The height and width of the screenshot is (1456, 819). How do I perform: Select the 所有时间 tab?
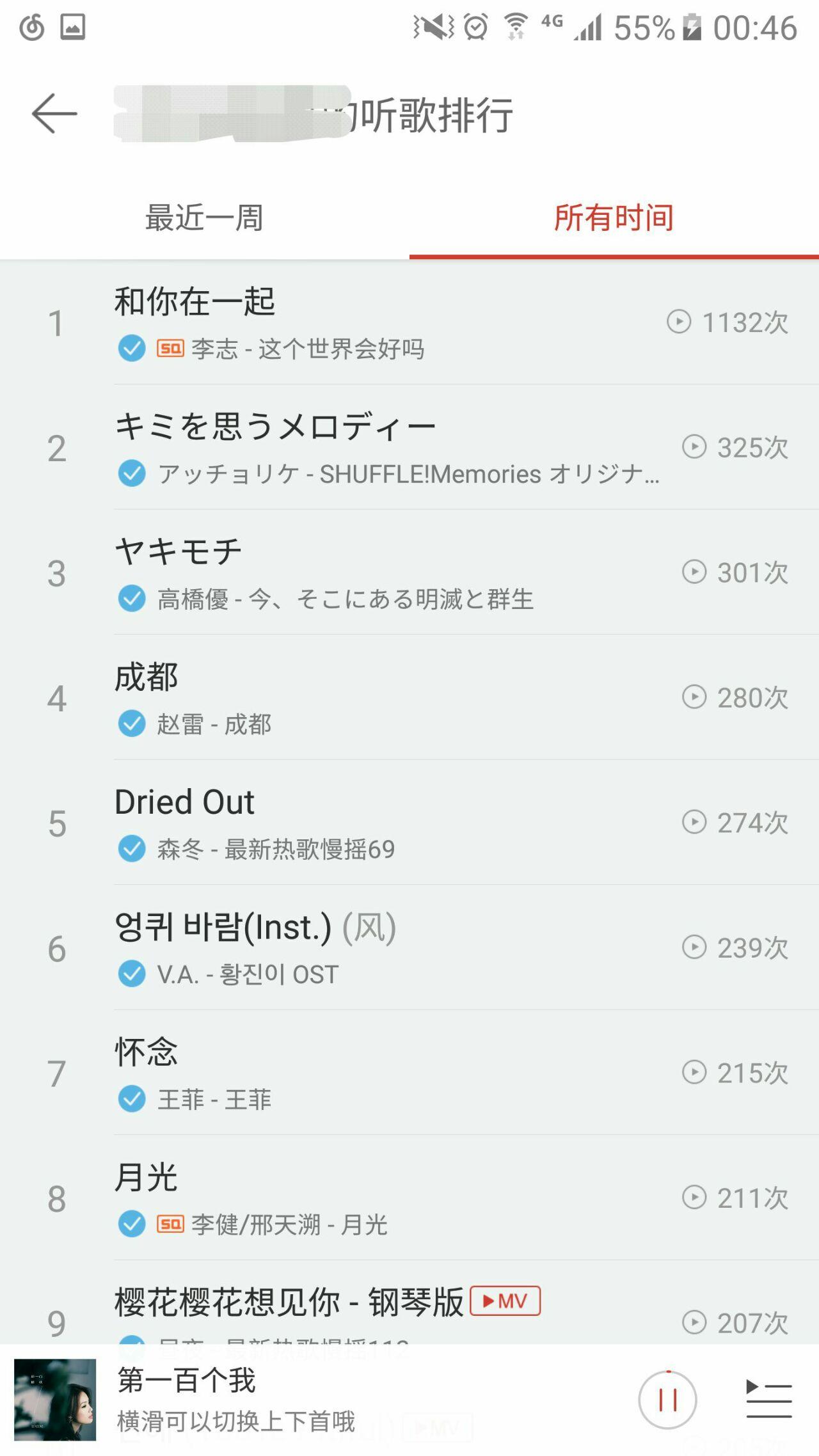tap(614, 218)
